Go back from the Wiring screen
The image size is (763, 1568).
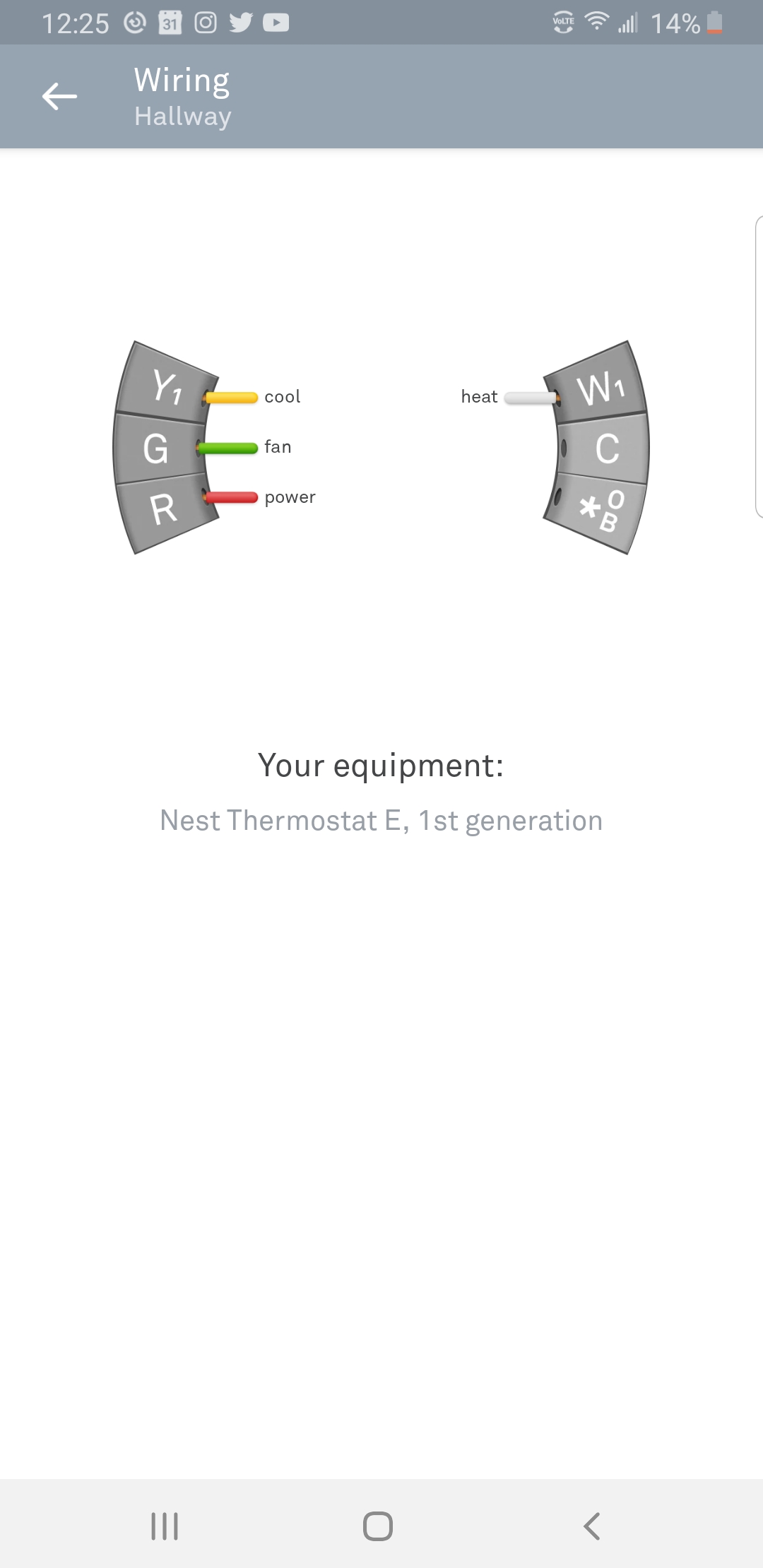tap(59, 97)
